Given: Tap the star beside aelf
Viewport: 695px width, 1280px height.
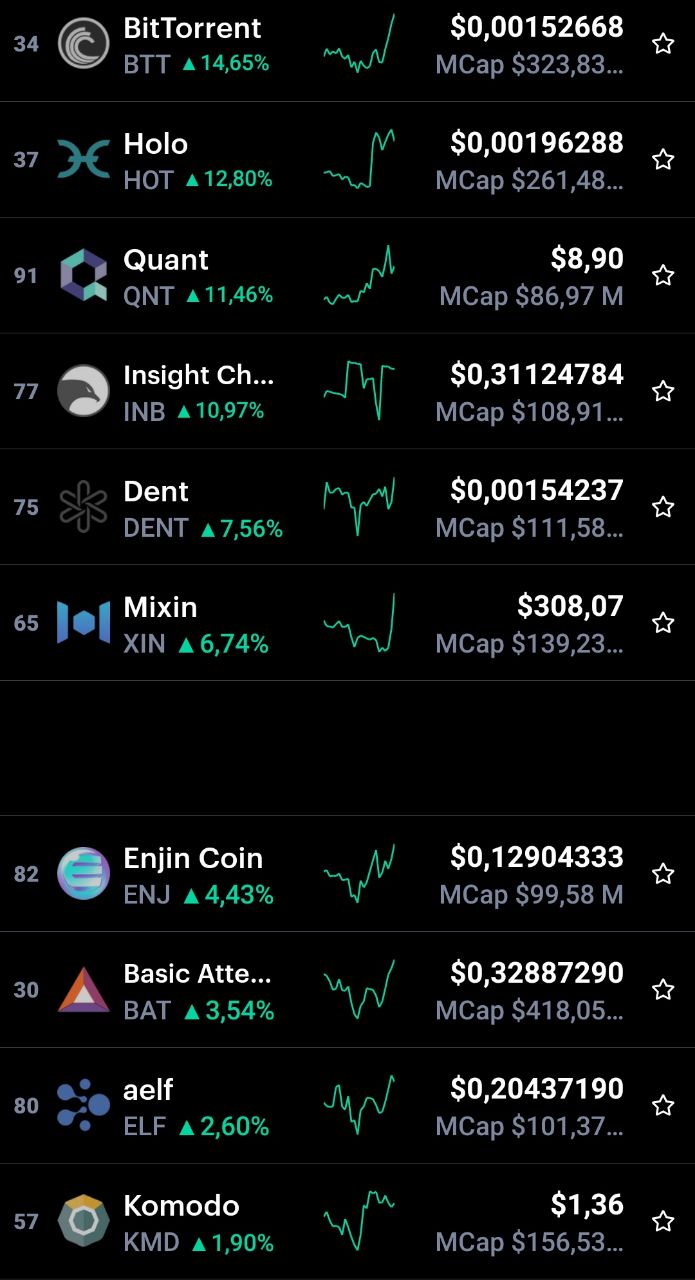Looking at the screenshot, I should pyautogui.click(x=663, y=1106).
